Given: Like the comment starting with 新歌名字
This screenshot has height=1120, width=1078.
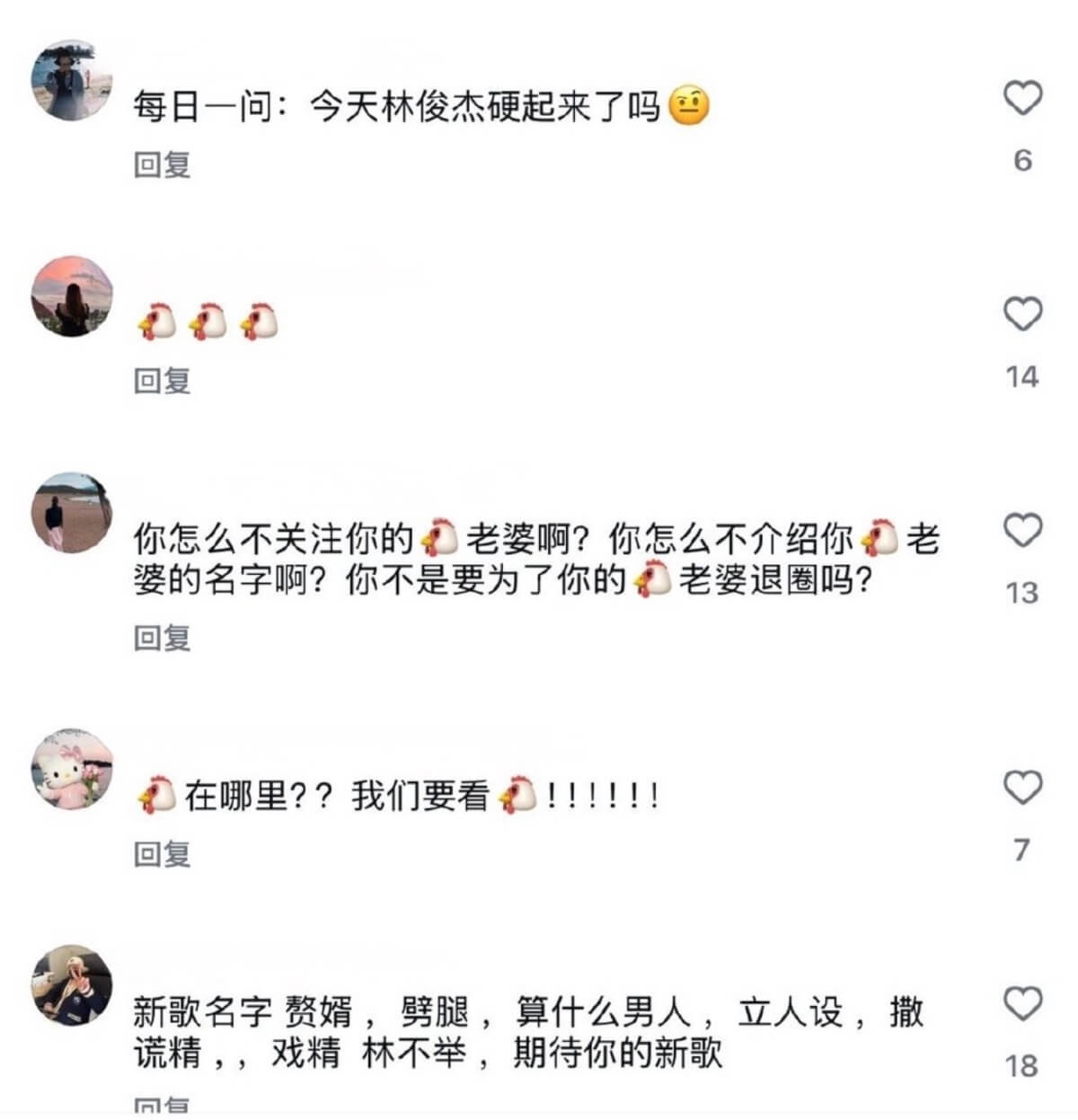Looking at the screenshot, I should tap(1021, 1004).
